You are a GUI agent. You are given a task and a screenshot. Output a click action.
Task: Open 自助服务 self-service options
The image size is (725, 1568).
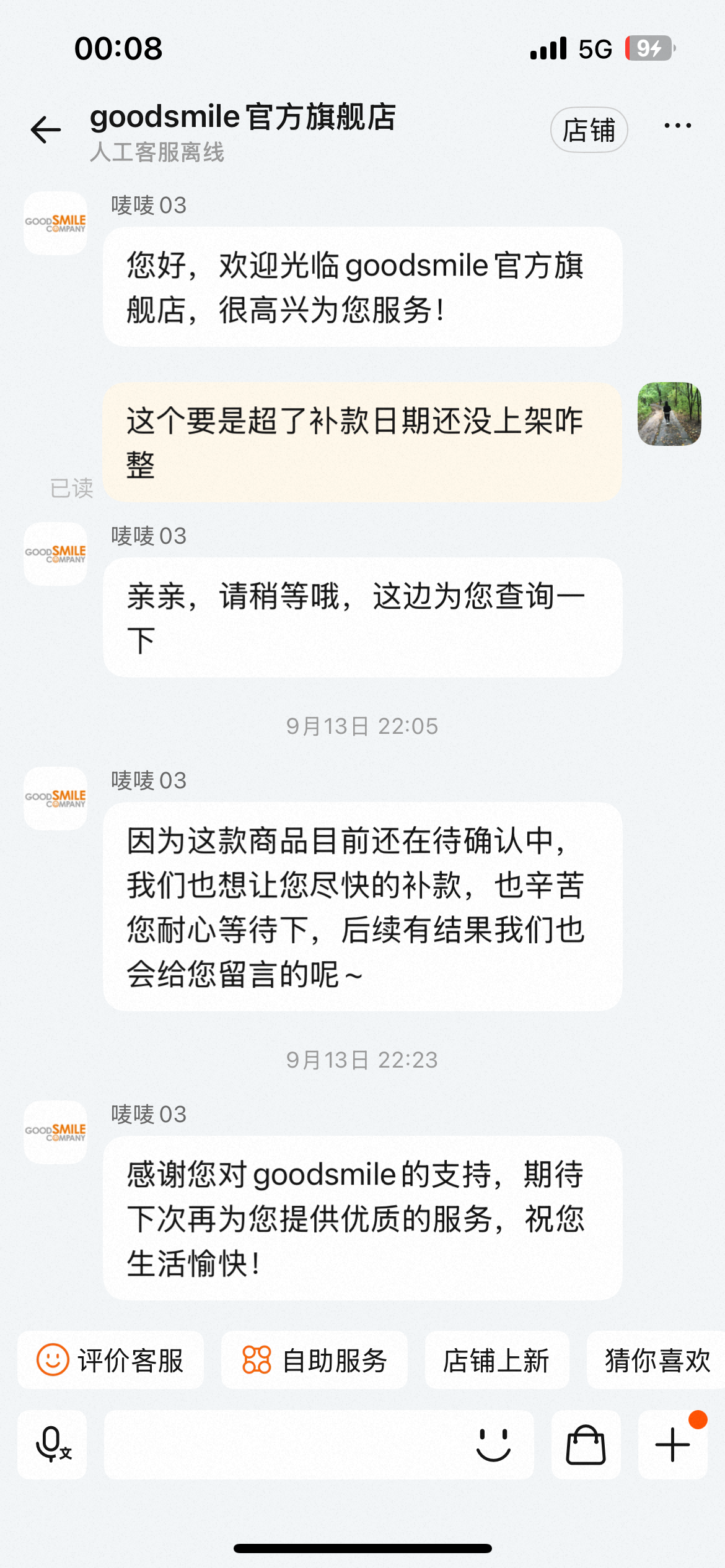pyautogui.click(x=314, y=1361)
